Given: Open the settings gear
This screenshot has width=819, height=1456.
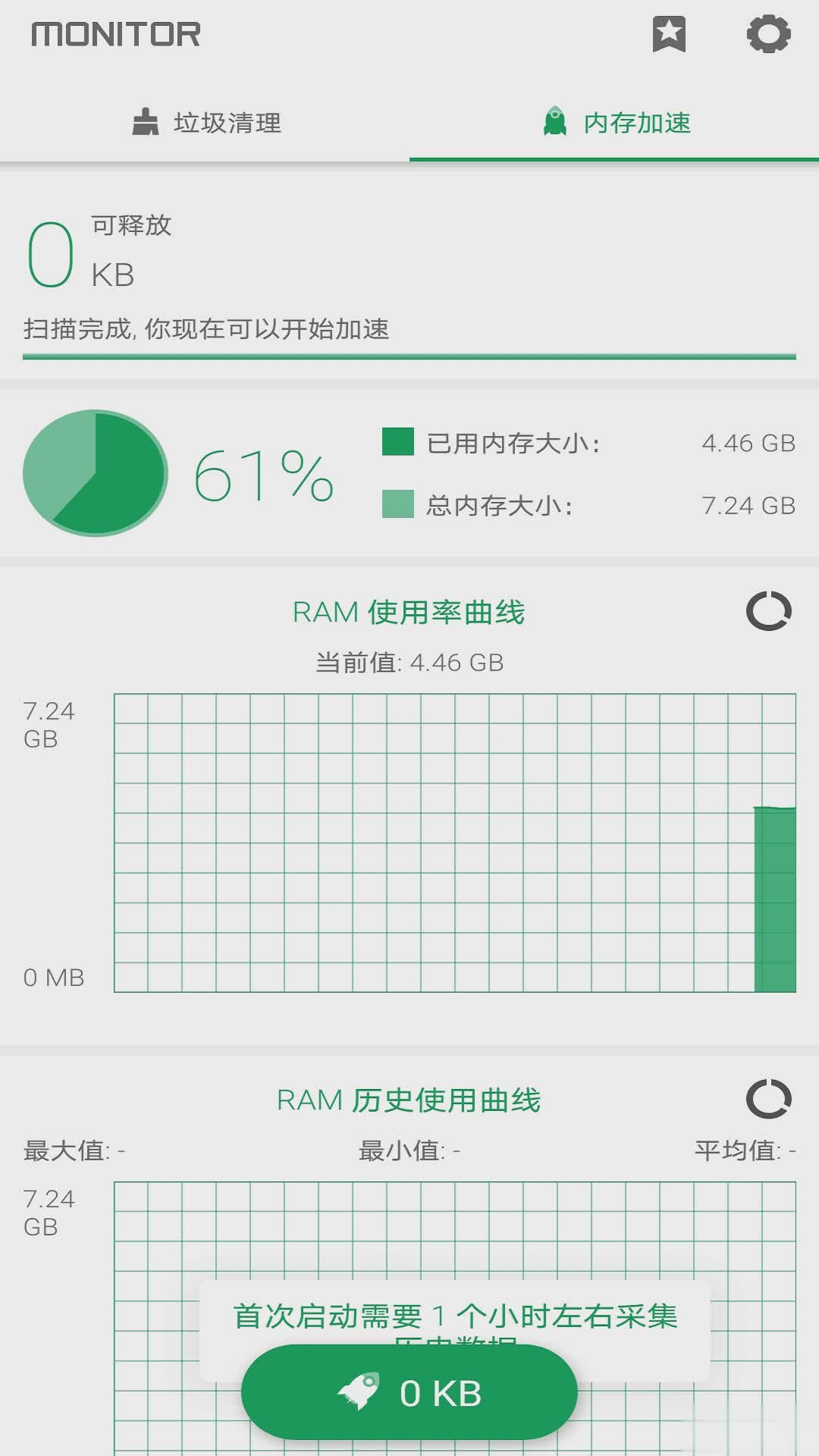Looking at the screenshot, I should pyautogui.click(x=768, y=34).
